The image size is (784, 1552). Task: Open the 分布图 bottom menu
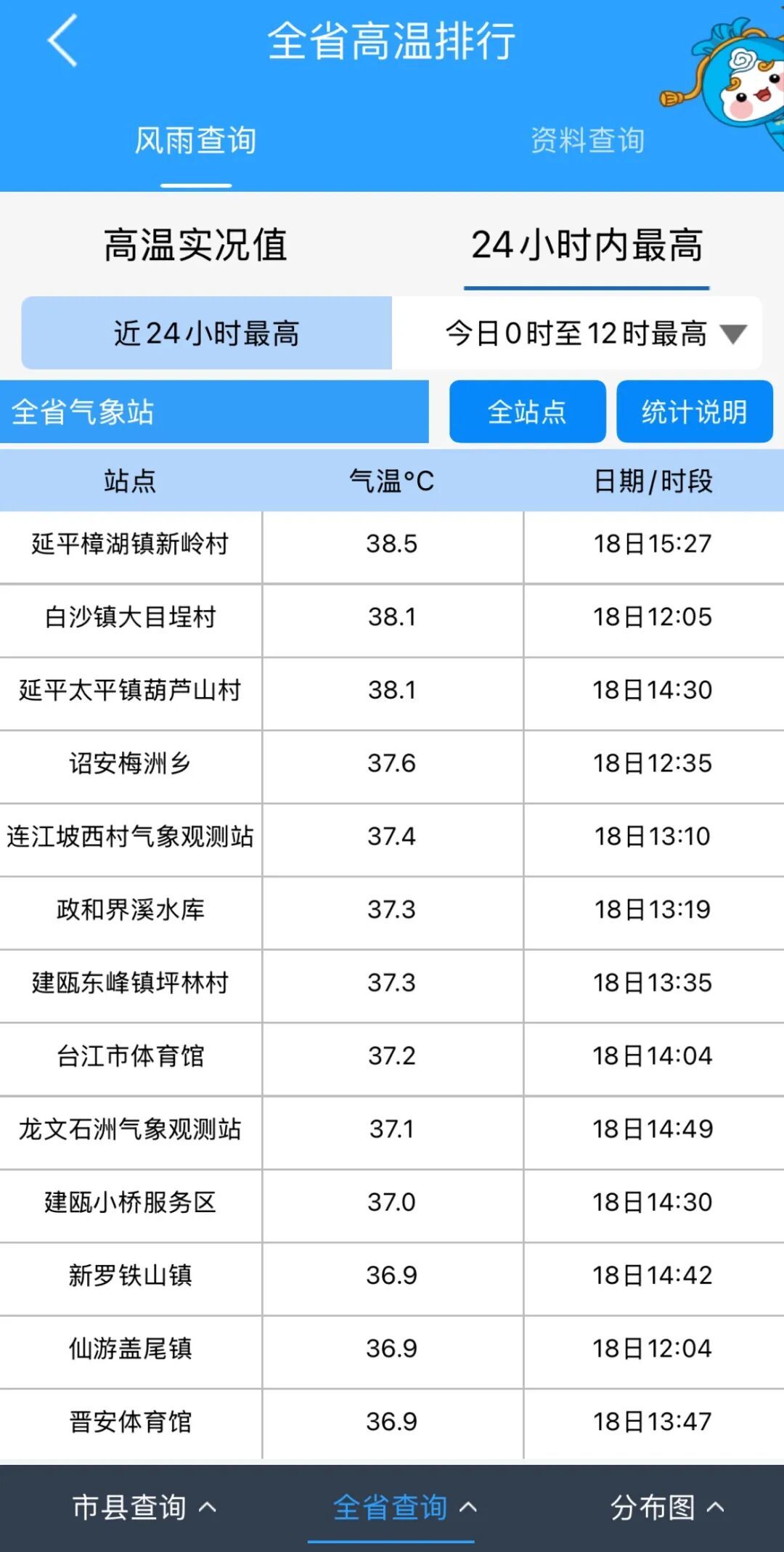[x=666, y=1508]
